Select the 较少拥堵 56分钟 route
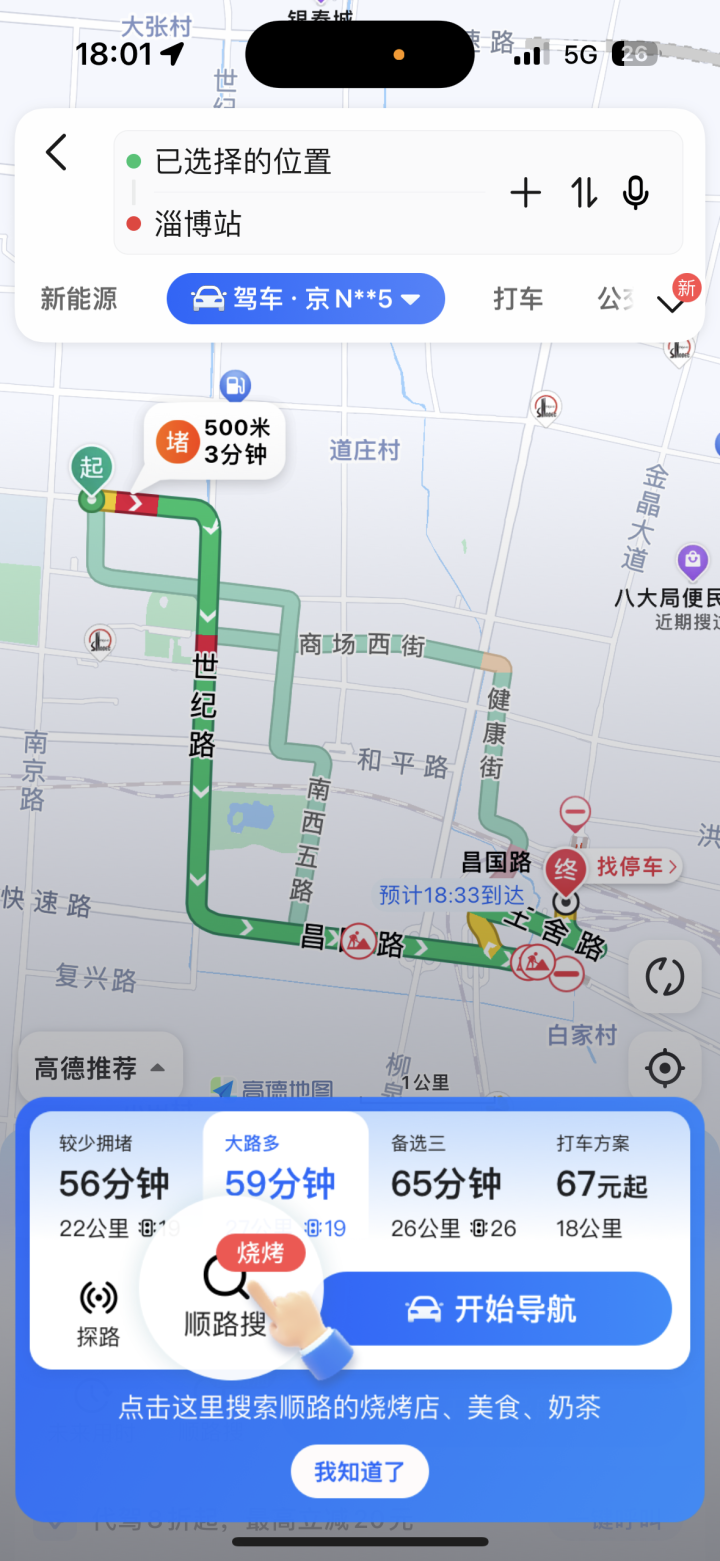720x1561 pixels. tap(114, 1185)
